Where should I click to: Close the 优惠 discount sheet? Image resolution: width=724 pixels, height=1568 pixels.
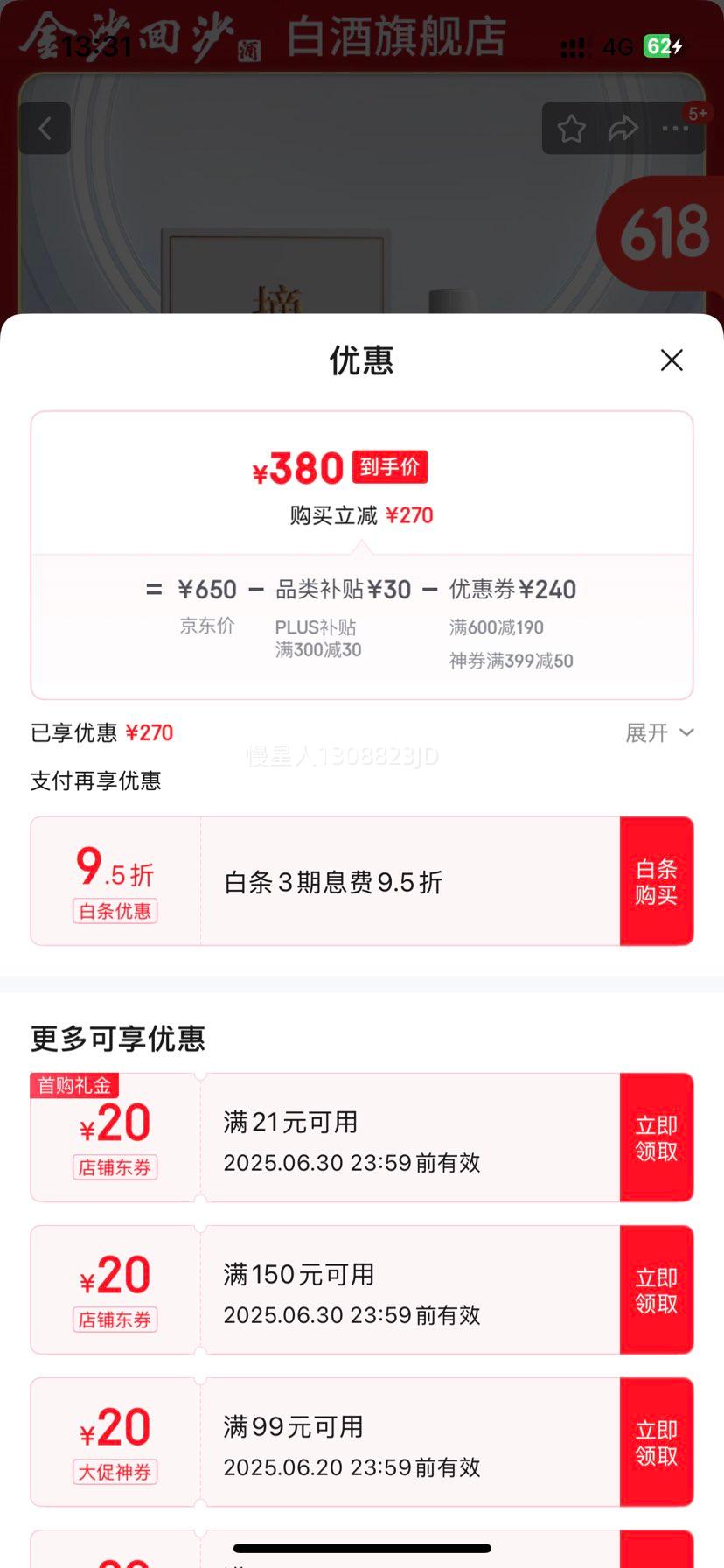(x=672, y=360)
